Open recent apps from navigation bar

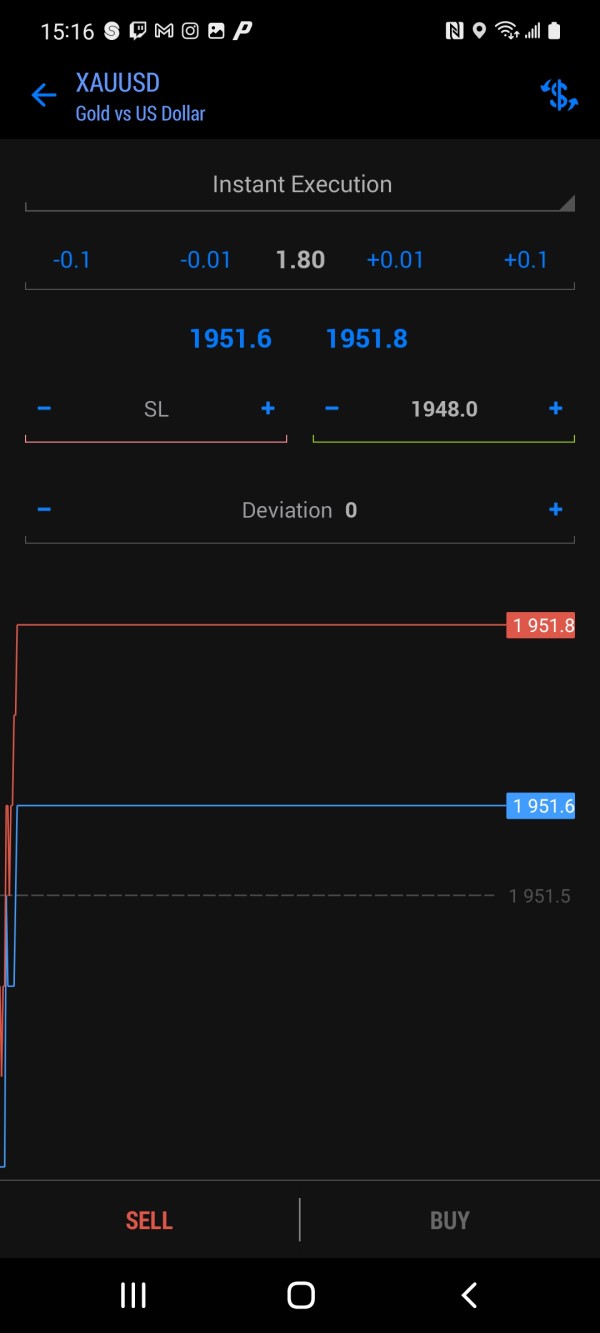click(133, 1295)
